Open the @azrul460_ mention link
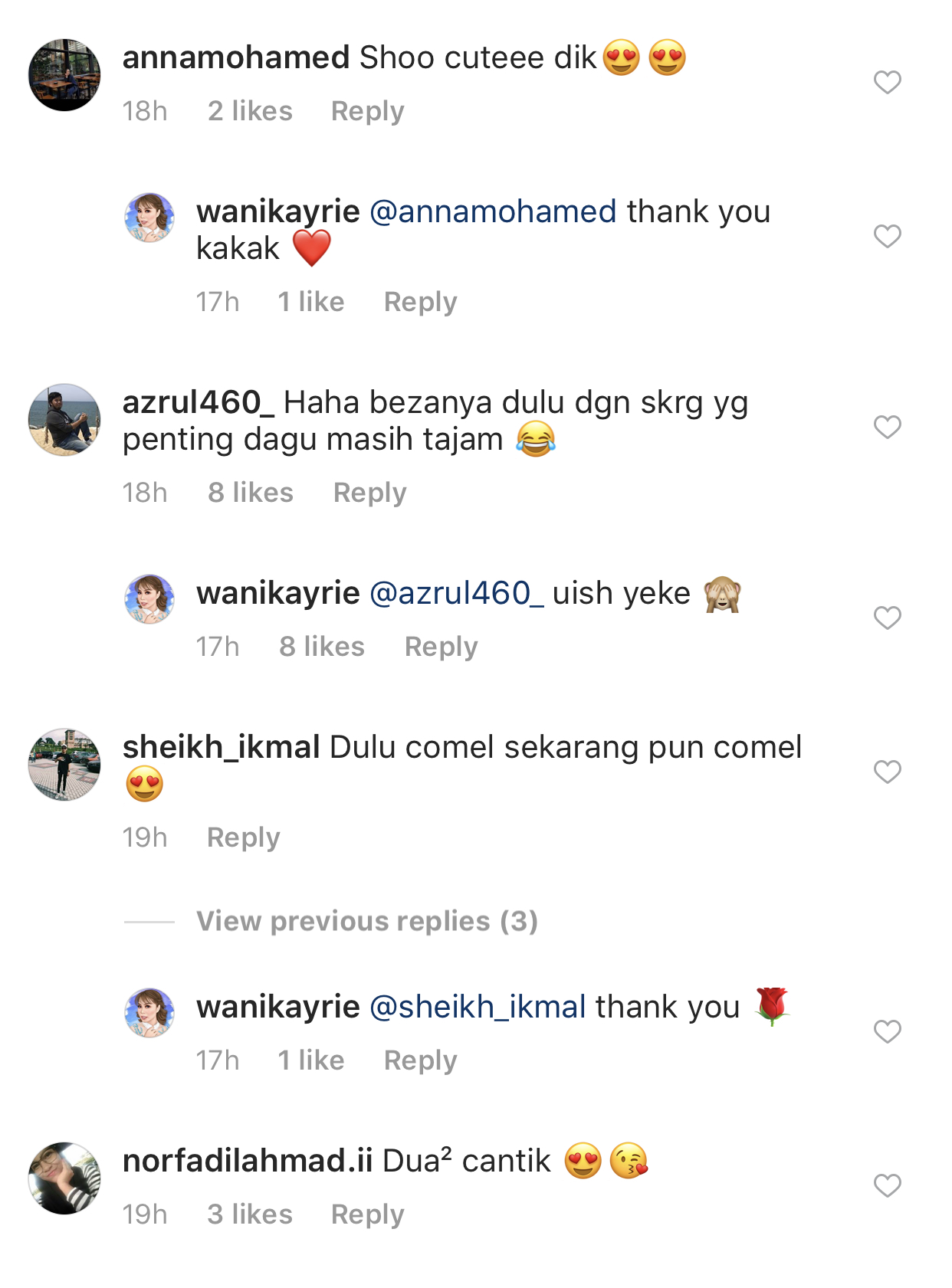952x1288 pixels. pos(456,594)
